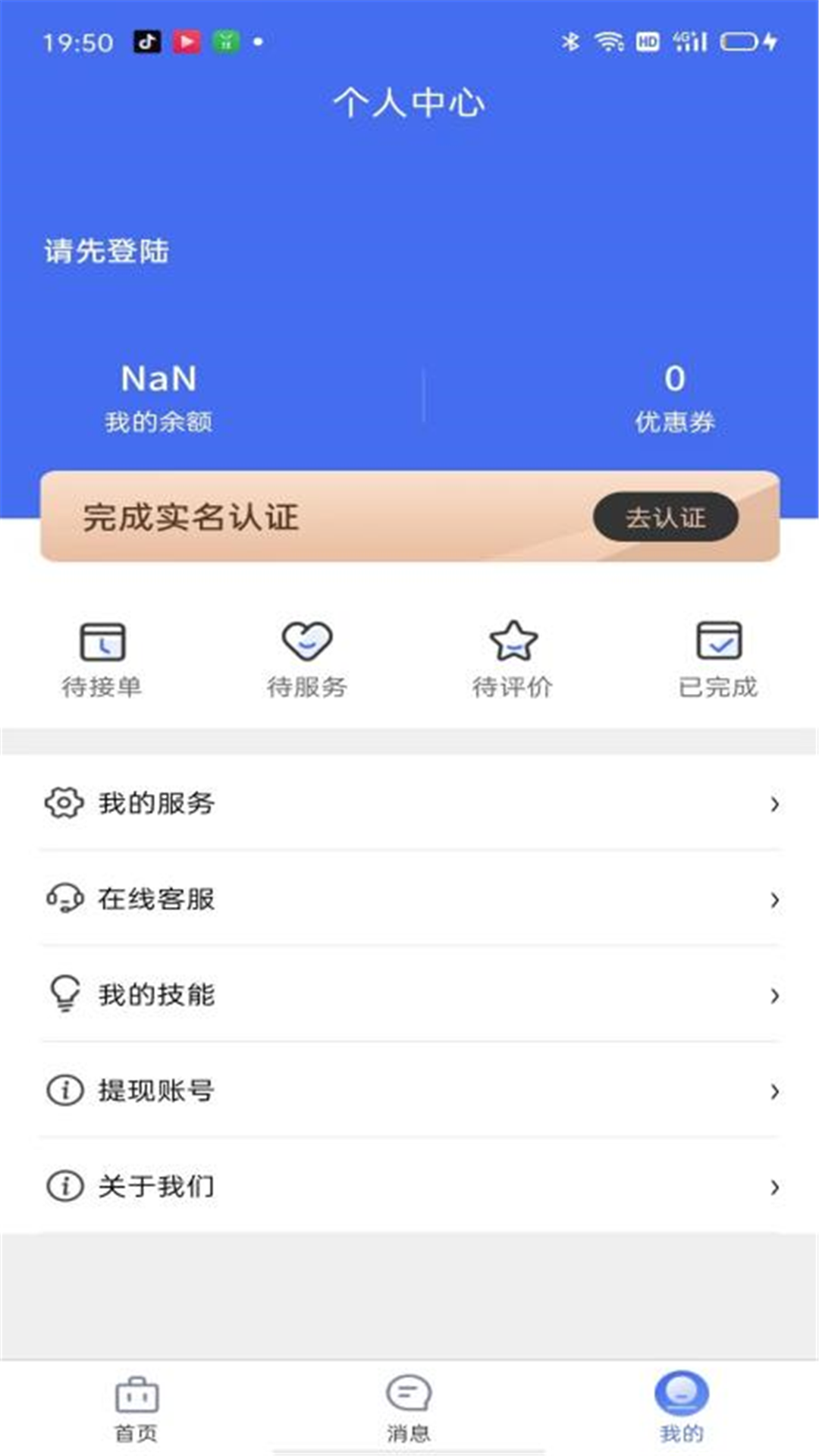
Task: Click the 已完成 completed orders icon
Action: (x=717, y=641)
